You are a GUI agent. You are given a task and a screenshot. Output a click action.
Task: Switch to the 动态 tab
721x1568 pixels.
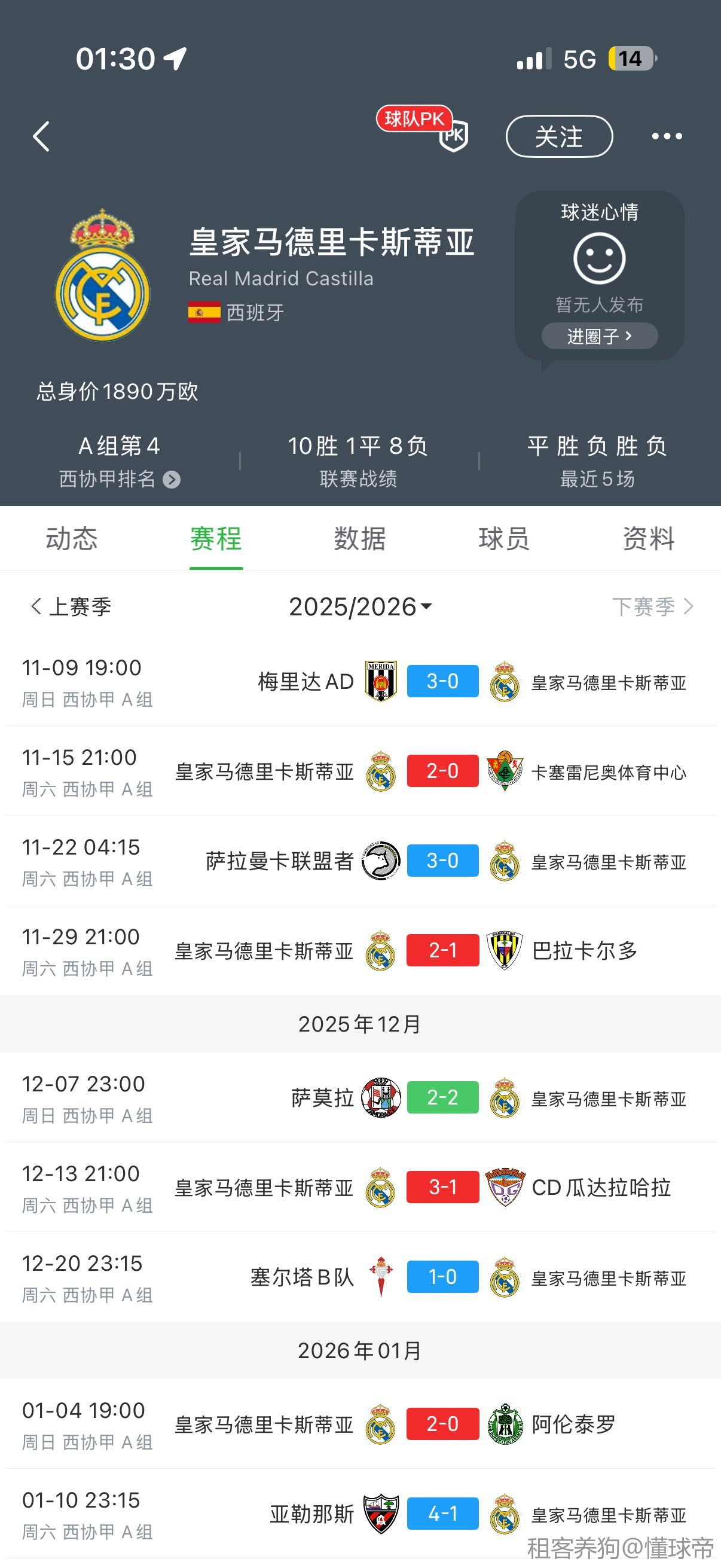tap(72, 539)
